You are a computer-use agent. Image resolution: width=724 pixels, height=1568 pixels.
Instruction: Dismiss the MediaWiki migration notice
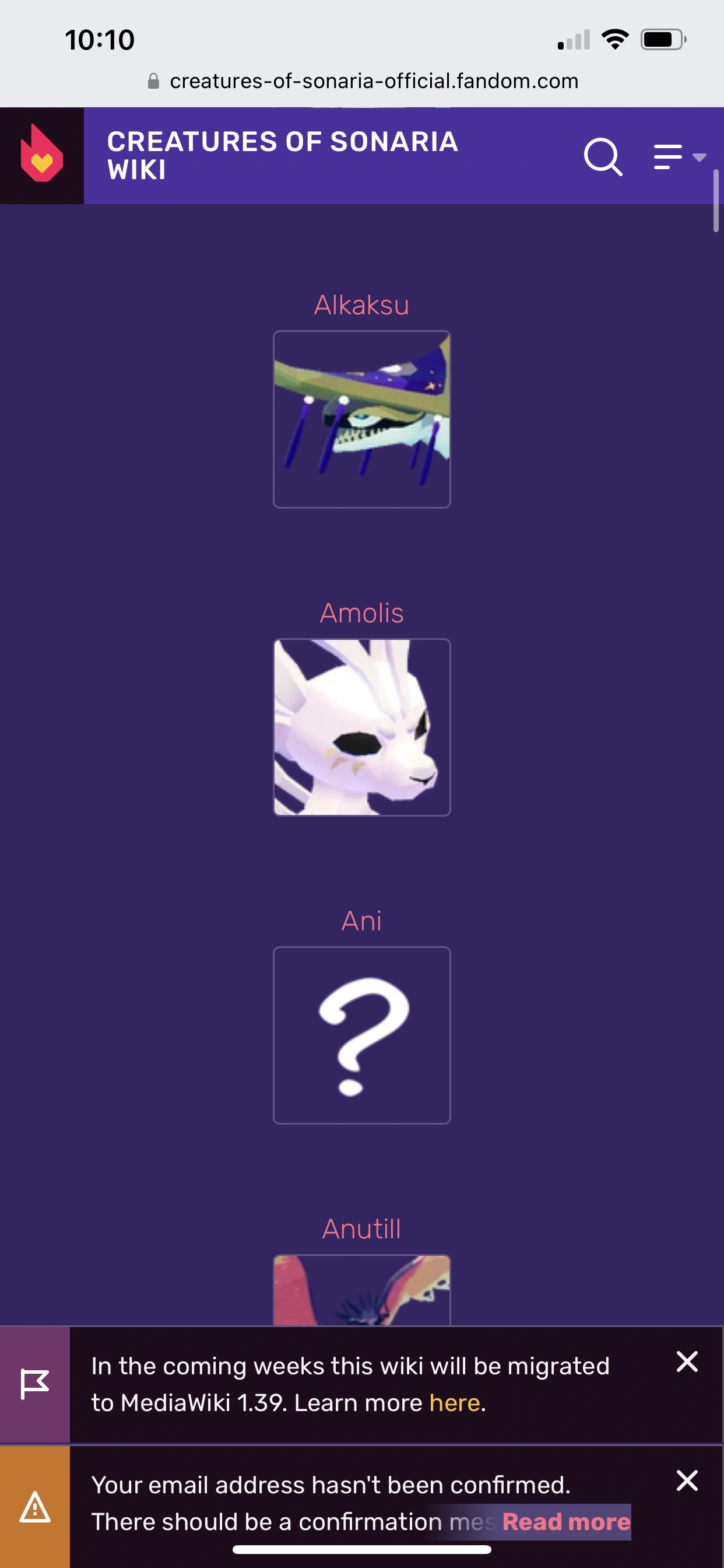pyautogui.click(x=687, y=1361)
